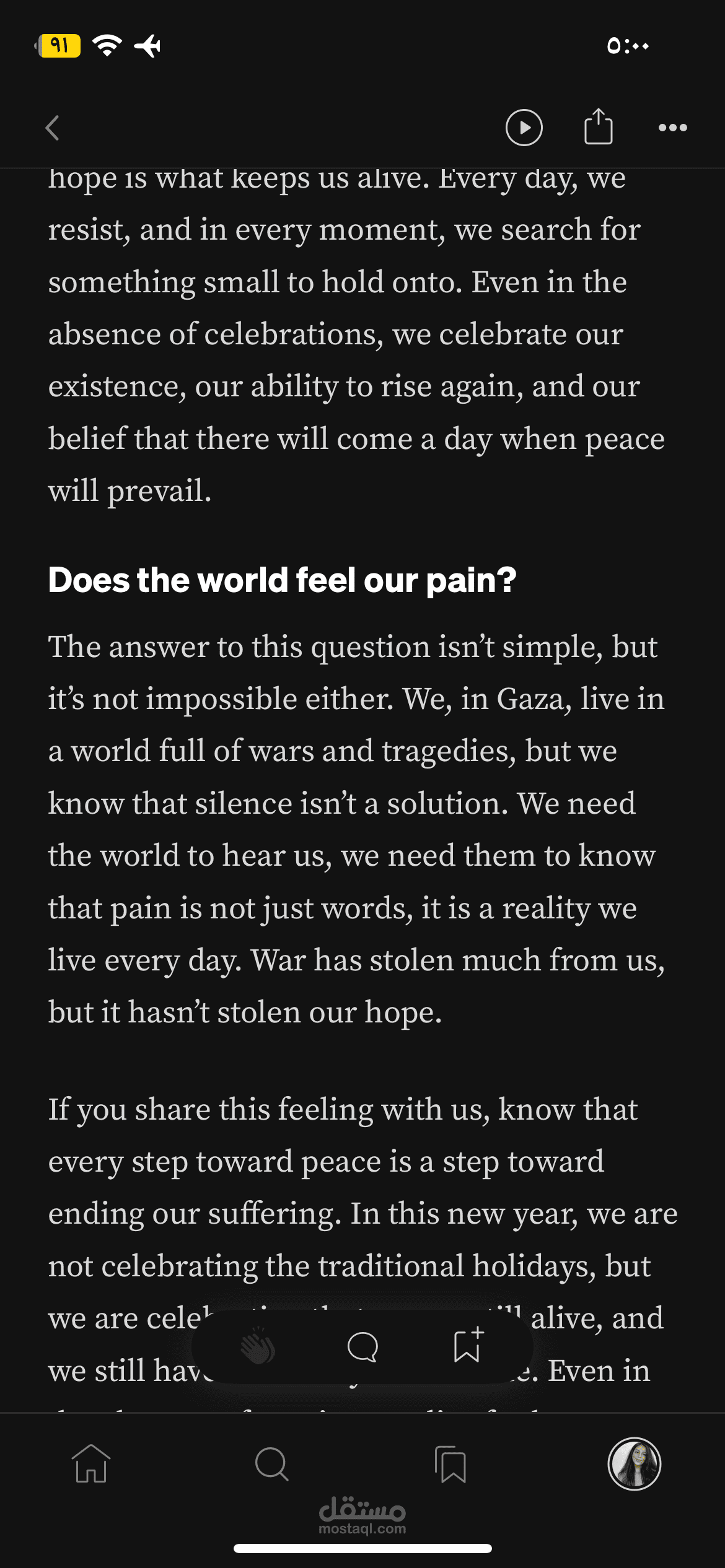Save this story to a list
725x1568 pixels.
coord(467,1346)
